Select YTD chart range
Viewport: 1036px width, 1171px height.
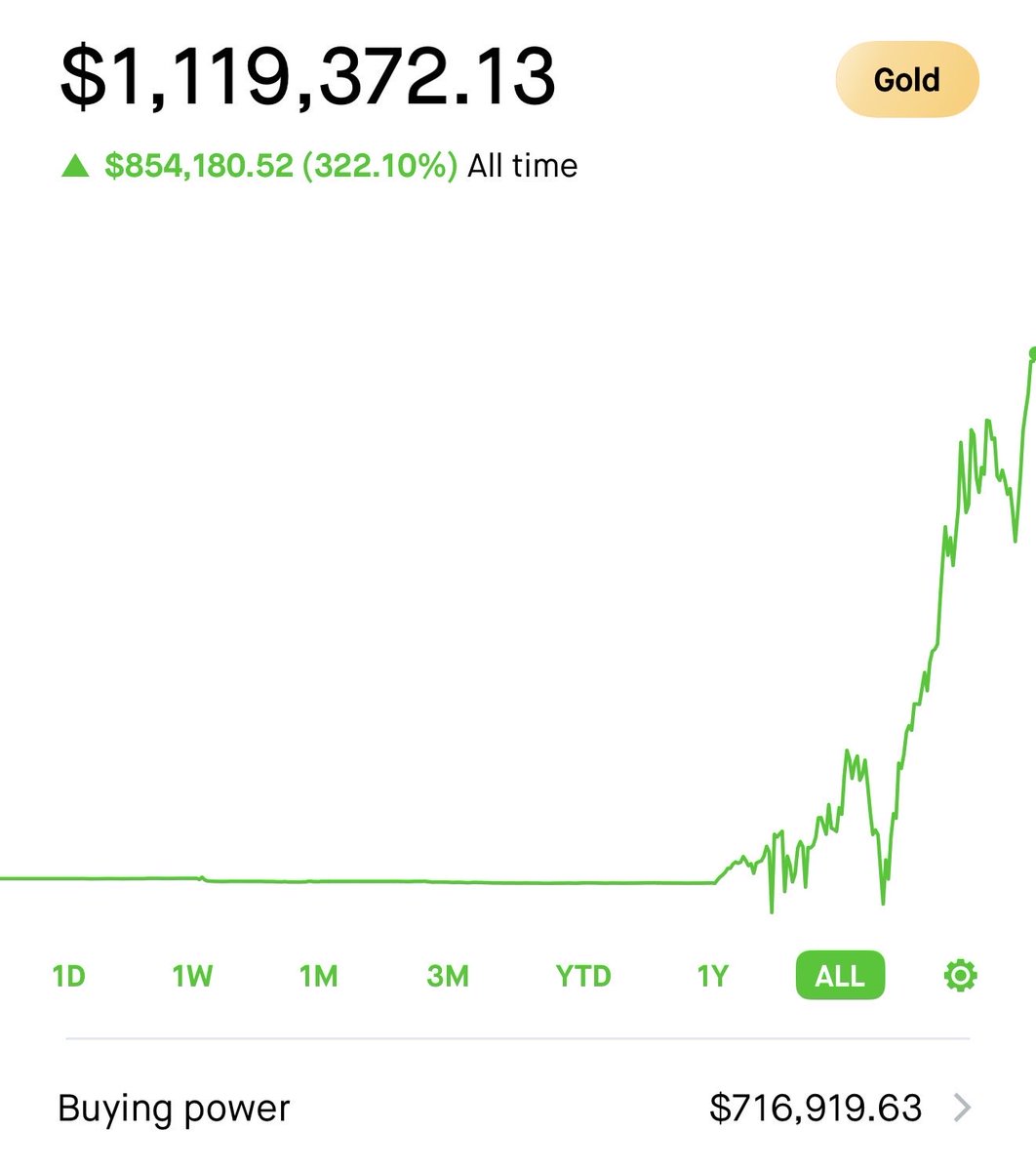pyautogui.click(x=583, y=975)
